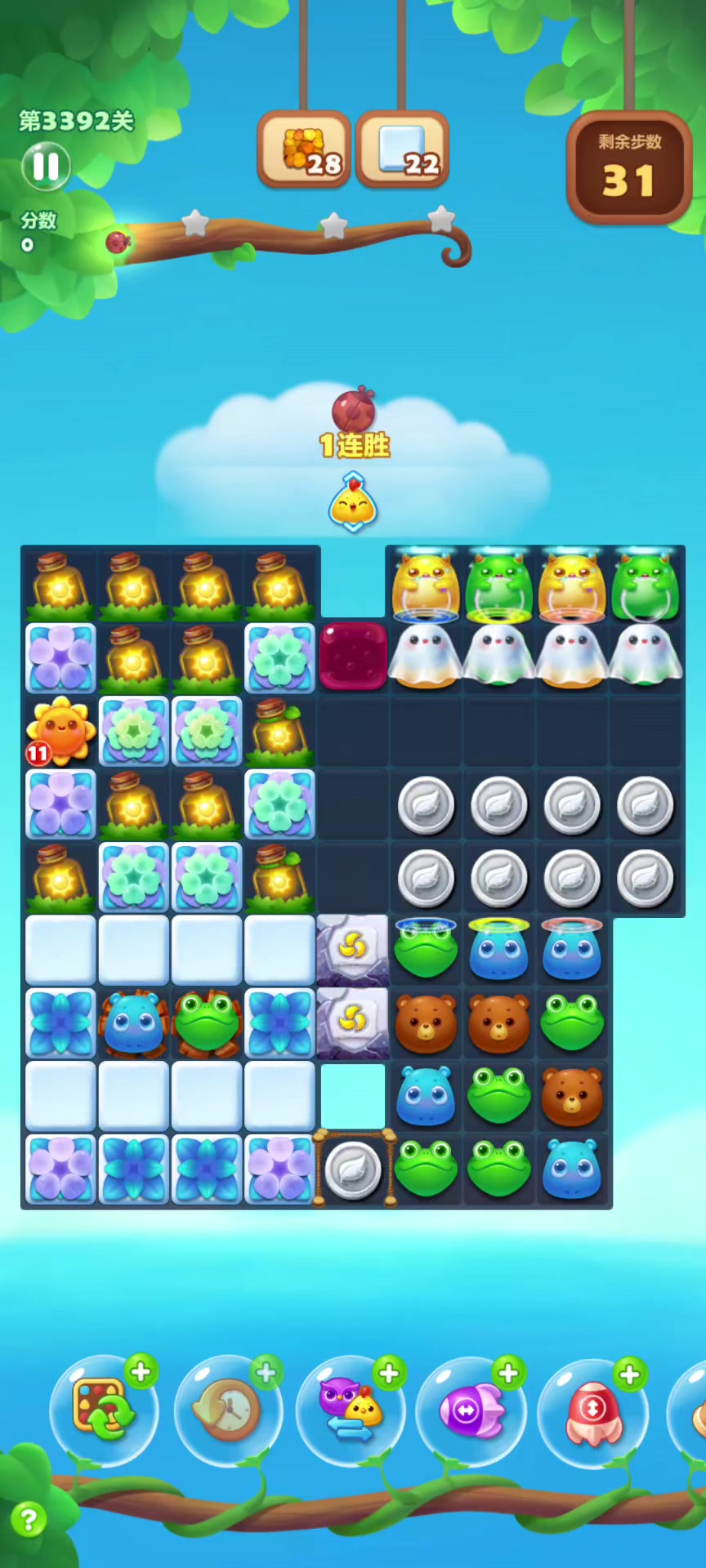The width and height of the screenshot is (706, 1568).
Task: Tap the silver coin inside the rope frame
Action: point(353,1170)
